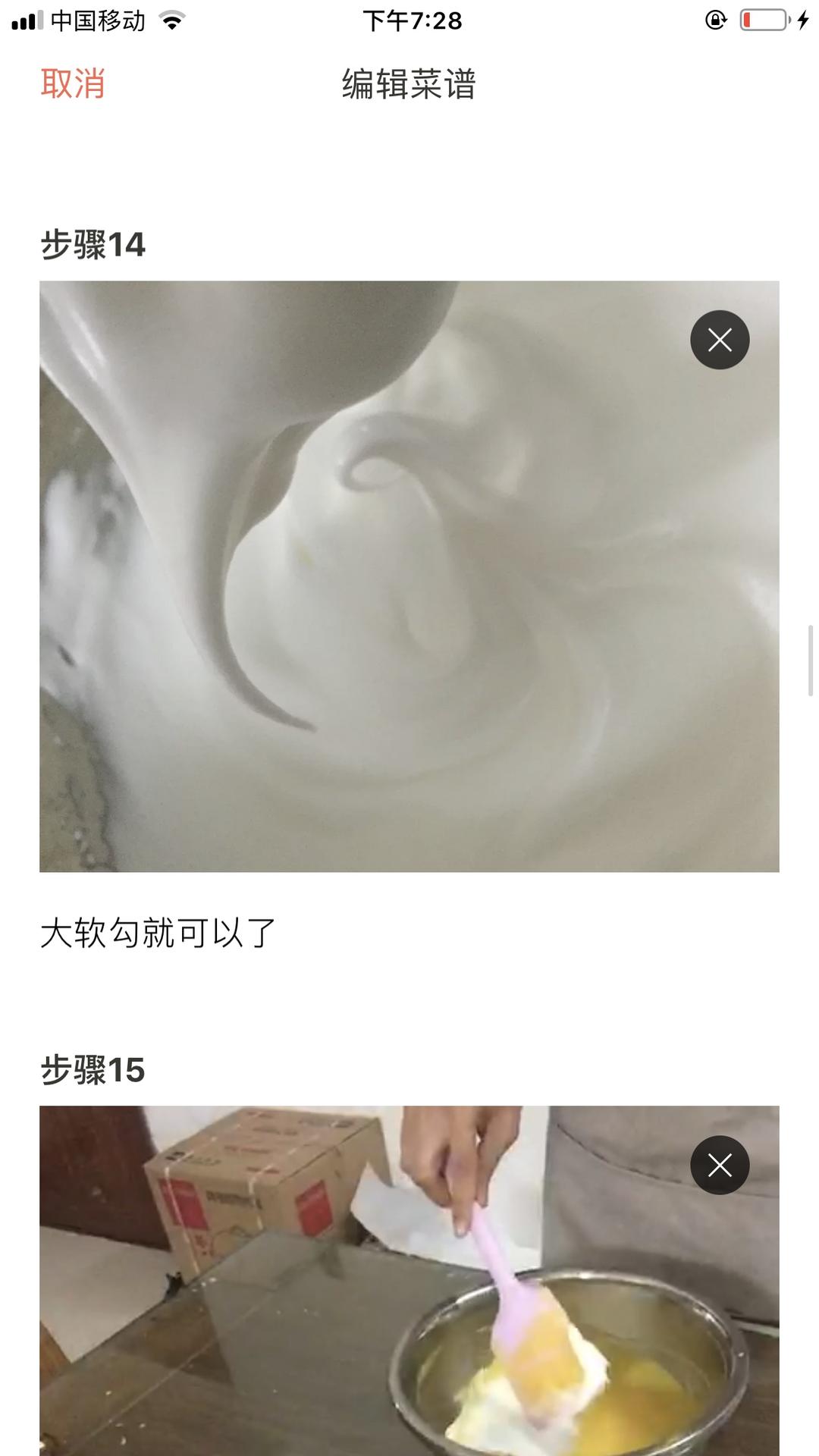This screenshot has width=819, height=1456.
Task: Toggle removal of step 15 image
Action: click(719, 1166)
